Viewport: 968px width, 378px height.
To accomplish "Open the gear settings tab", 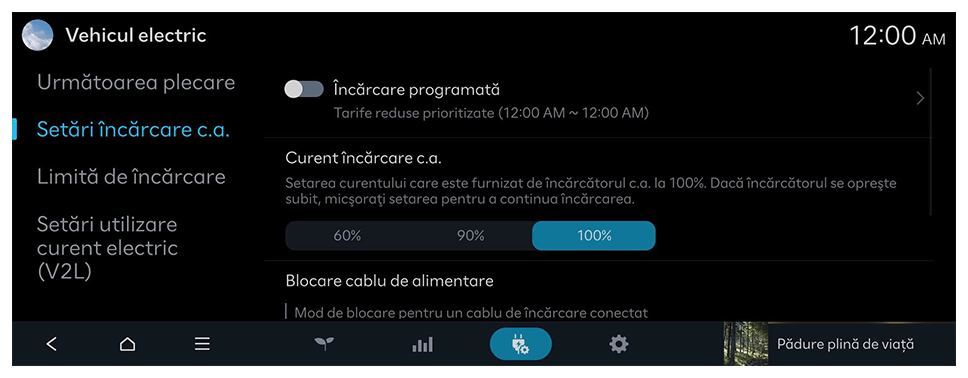I will (x=619, y=344).
